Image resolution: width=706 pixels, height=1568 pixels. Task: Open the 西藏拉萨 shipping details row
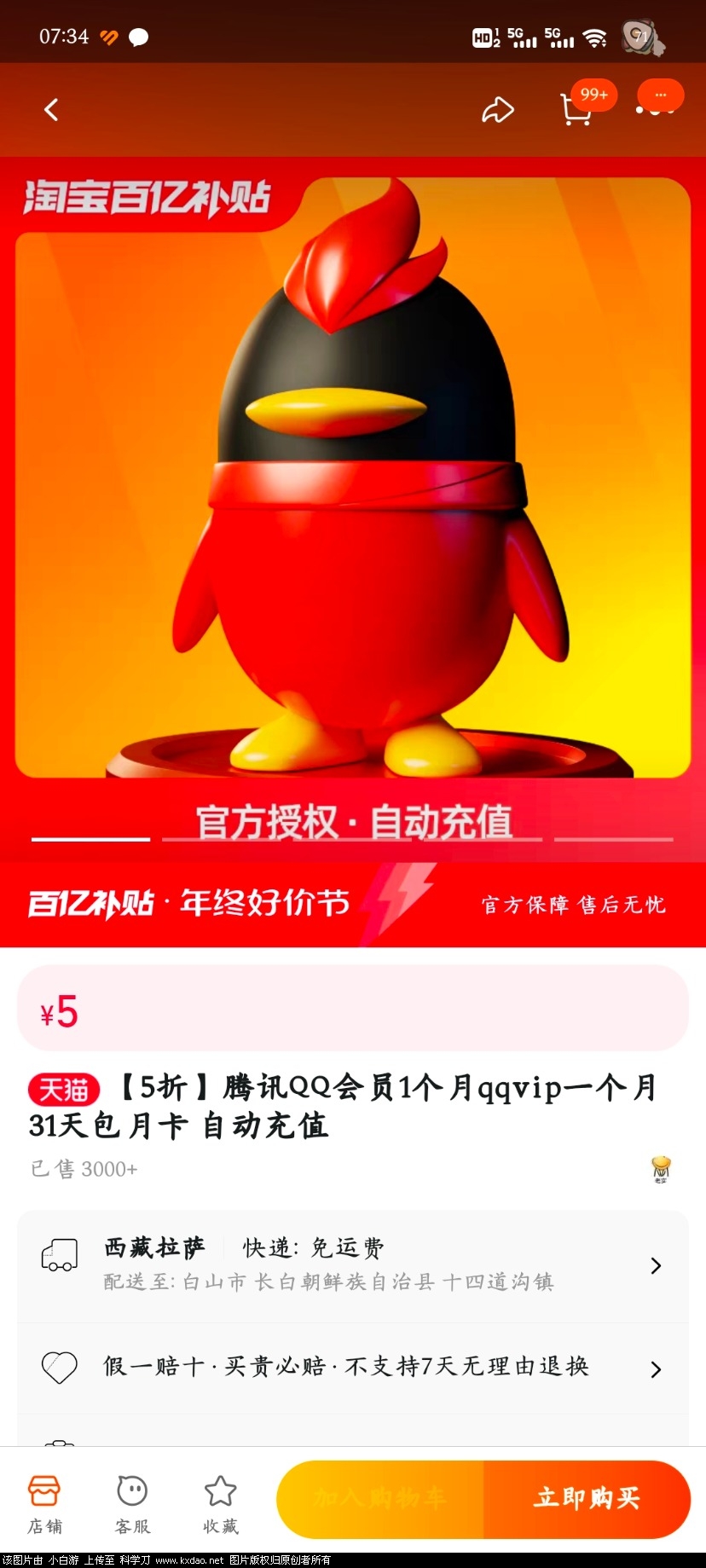point(352,1265)
